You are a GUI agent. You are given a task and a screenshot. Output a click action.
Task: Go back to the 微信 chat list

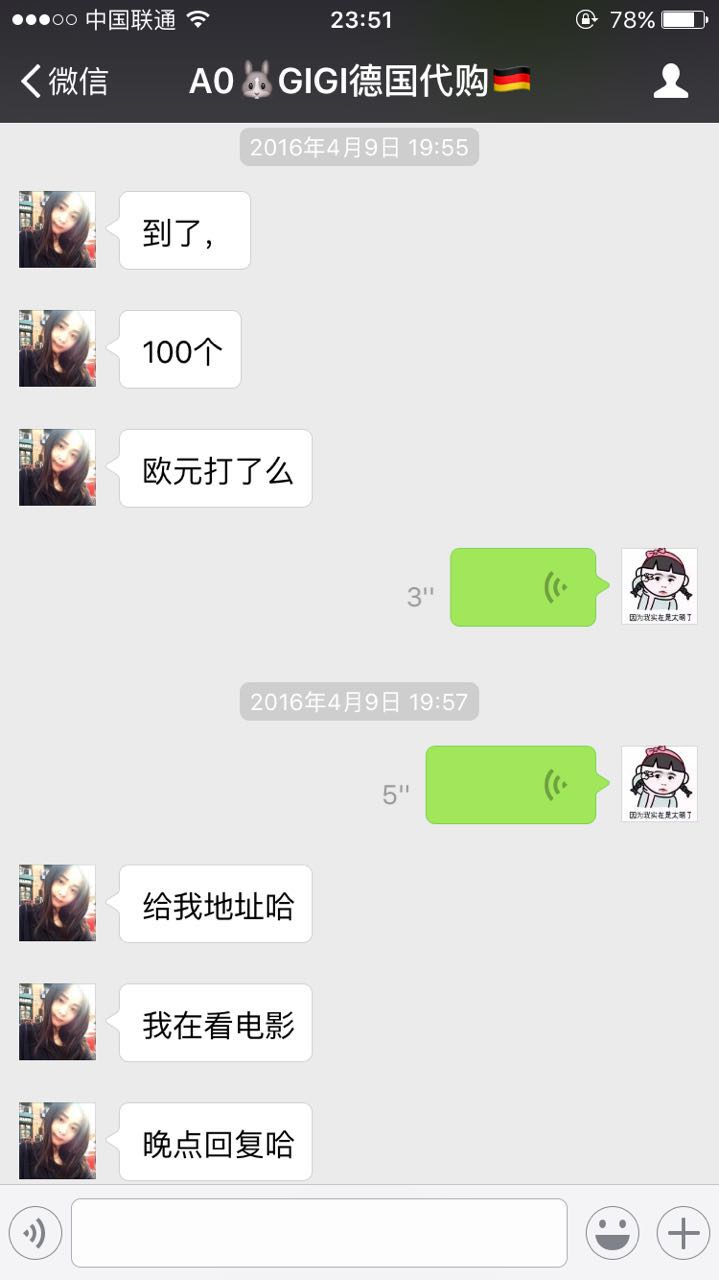point(64,81)
